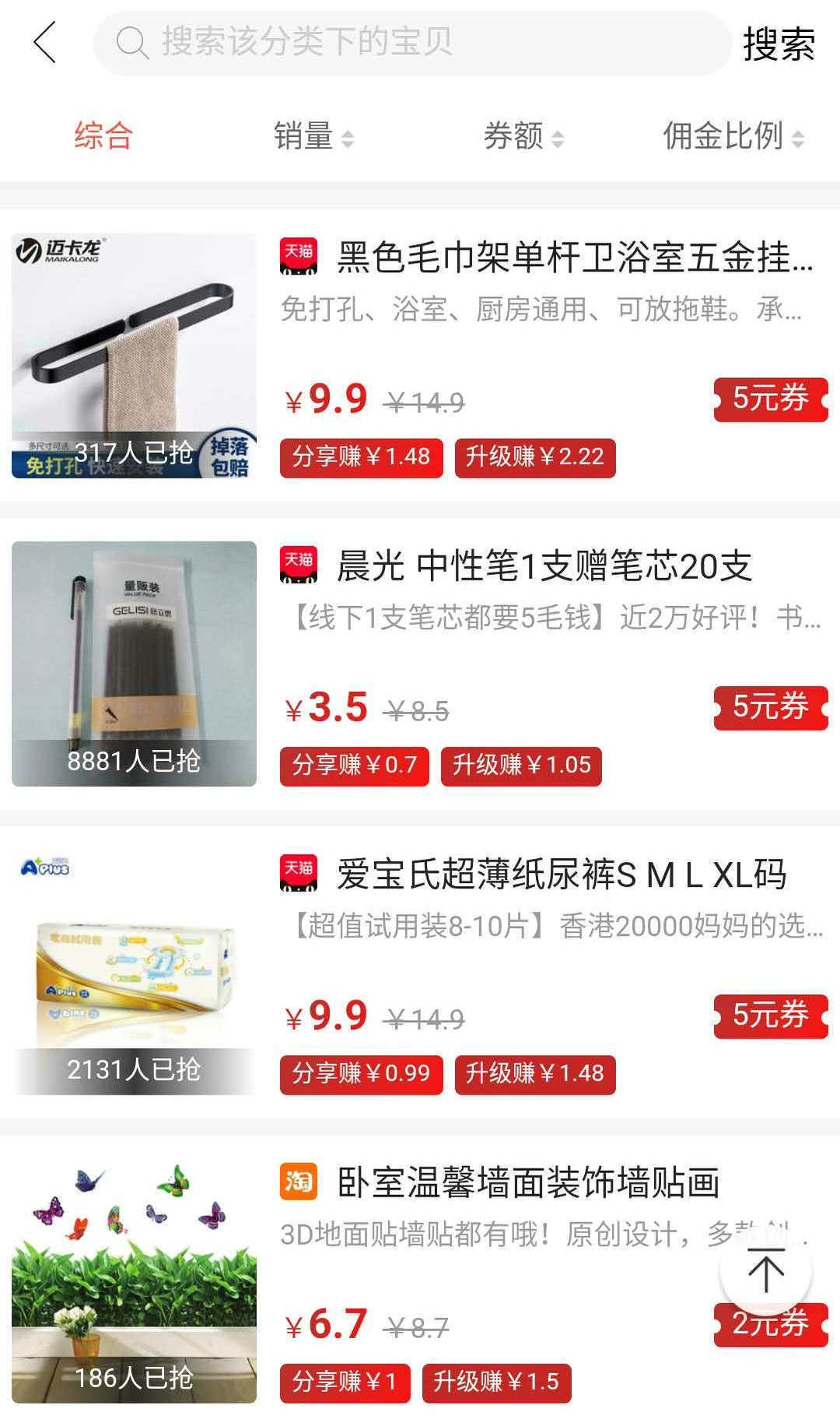Tap 升级赚¥2.22 on the towel rack
840x1426 pixels.
535,457
